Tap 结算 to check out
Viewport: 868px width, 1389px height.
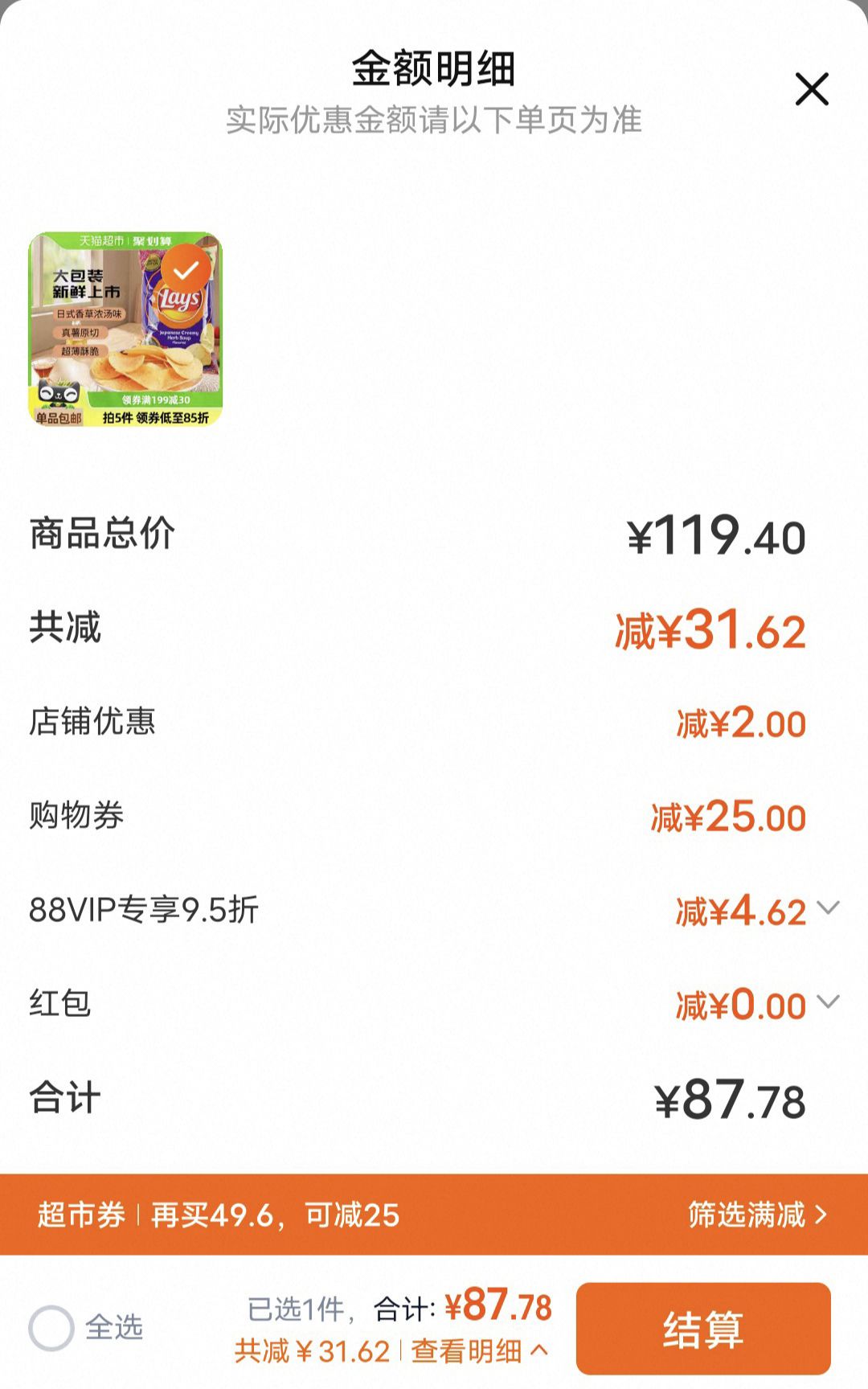point(703,1329)
